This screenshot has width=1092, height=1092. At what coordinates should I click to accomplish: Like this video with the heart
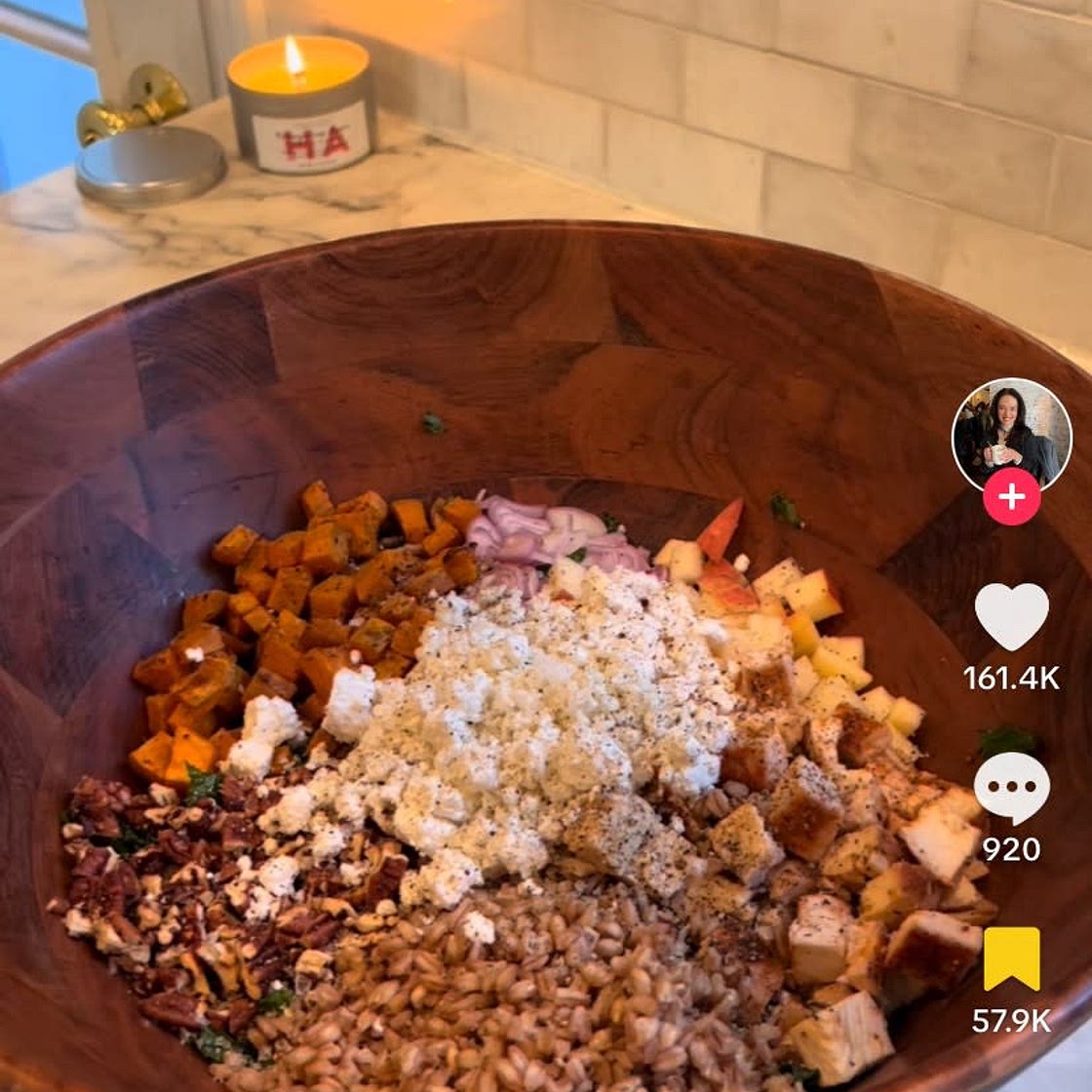point(1011,618)
